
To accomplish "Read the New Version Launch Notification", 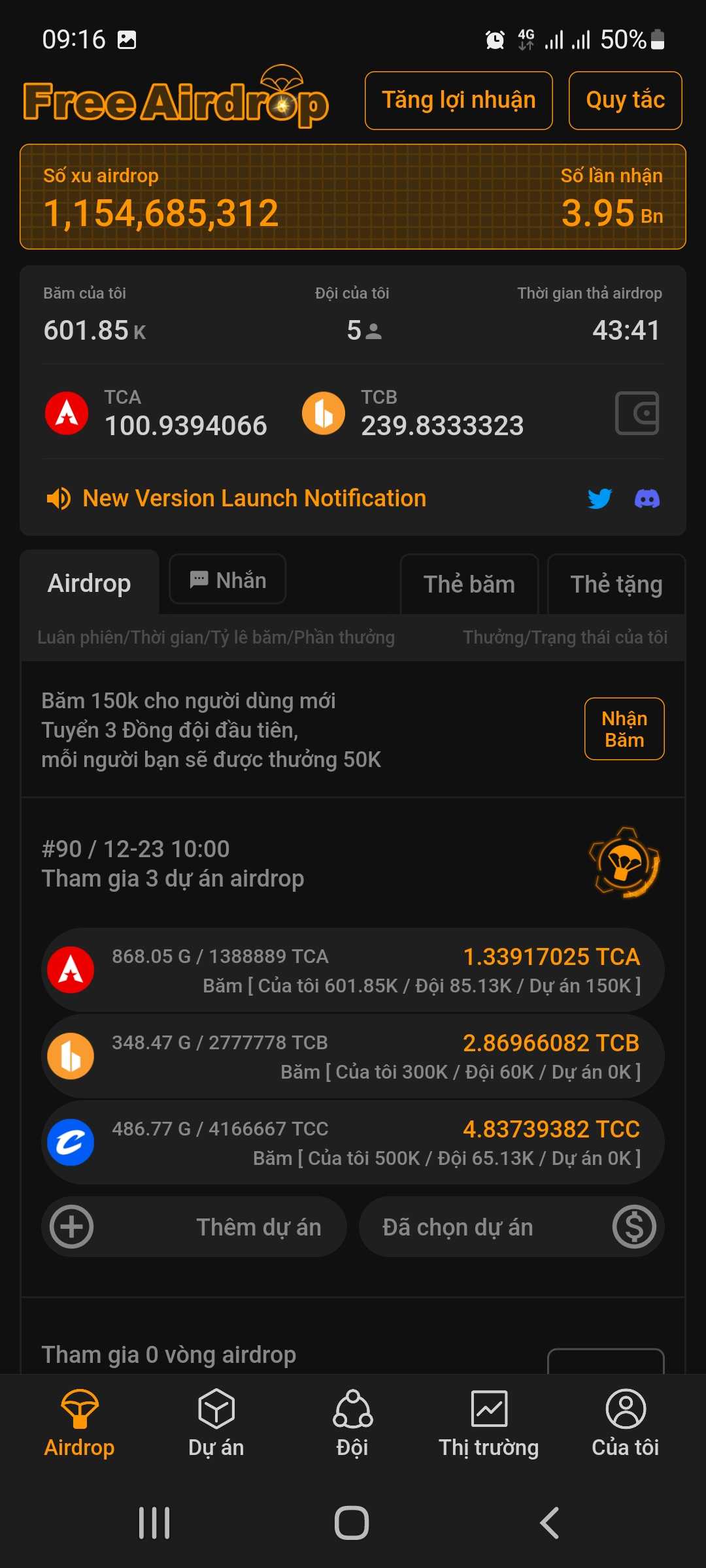I will click(x=254, y=498).
